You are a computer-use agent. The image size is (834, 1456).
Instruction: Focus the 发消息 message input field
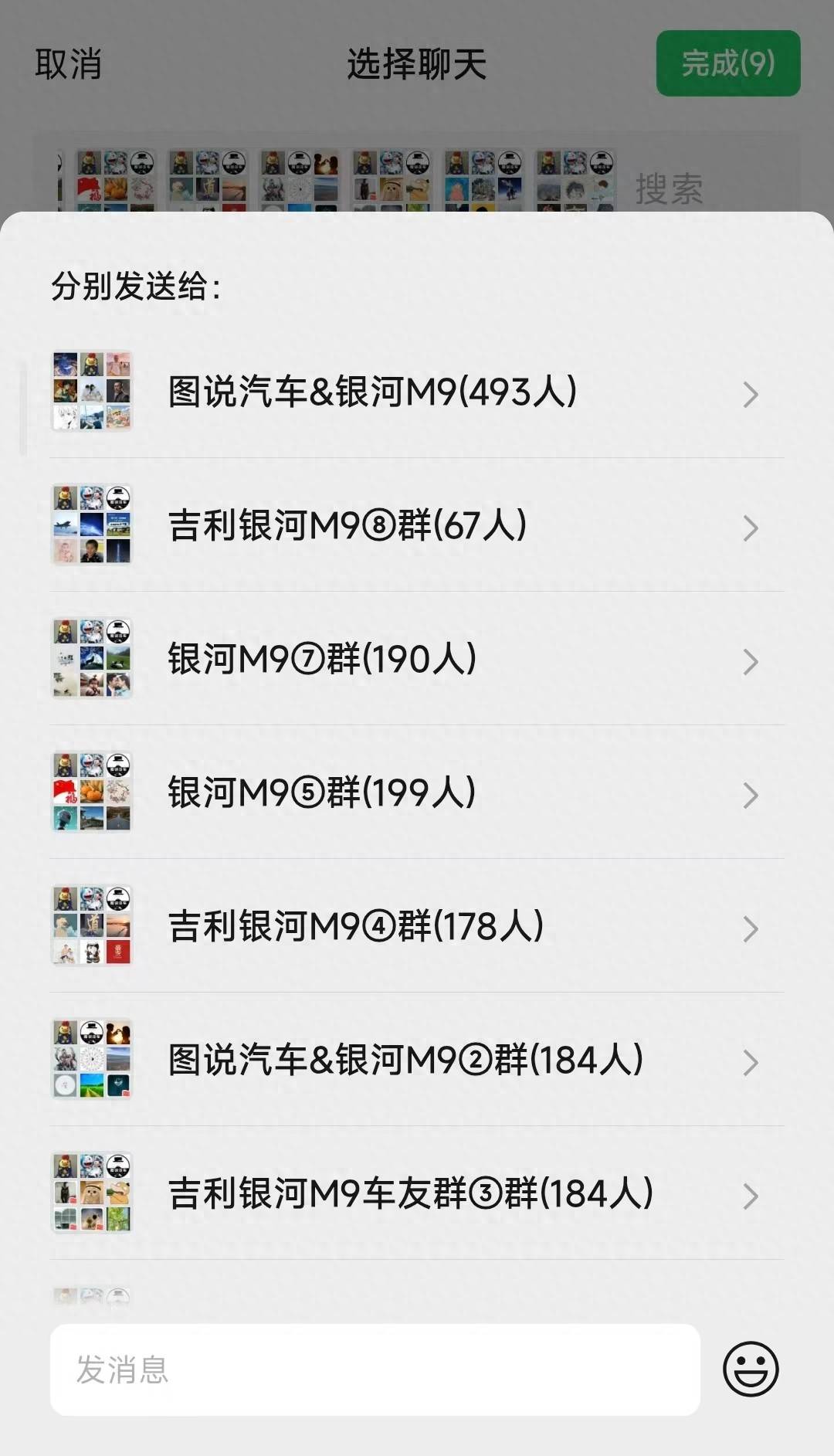click(375, 1369)
